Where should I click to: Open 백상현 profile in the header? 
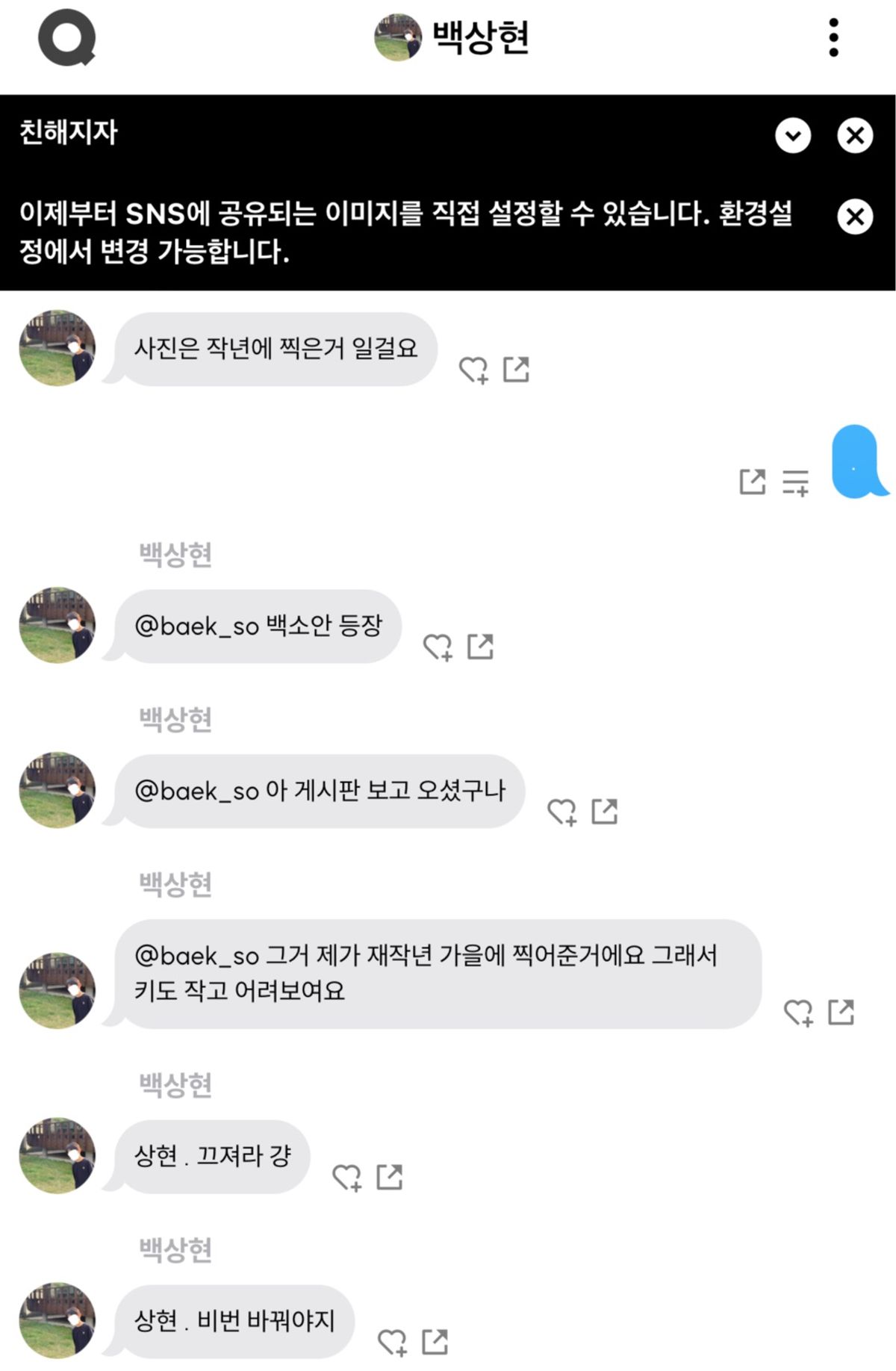pos(452,37)
